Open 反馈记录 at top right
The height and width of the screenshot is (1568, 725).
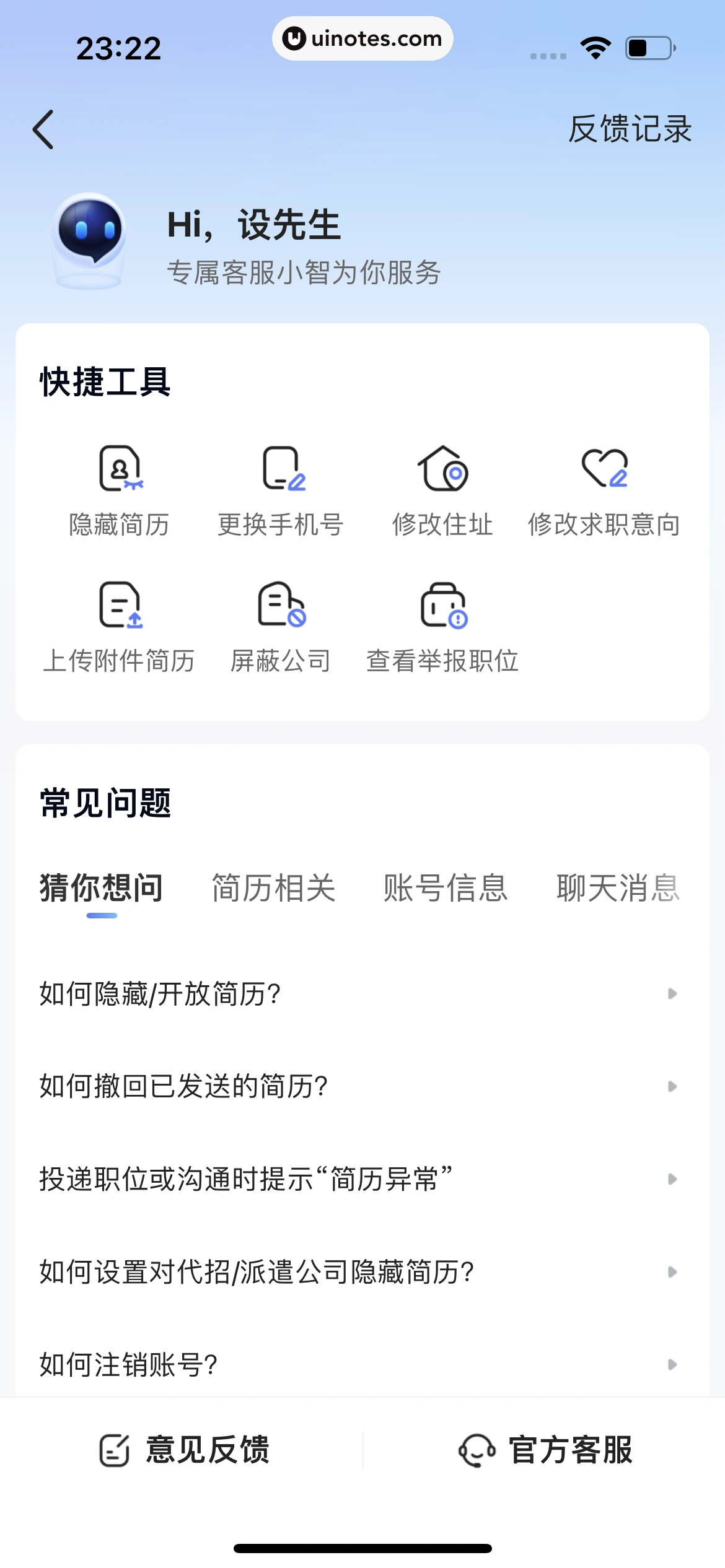(x=631, y=129)
